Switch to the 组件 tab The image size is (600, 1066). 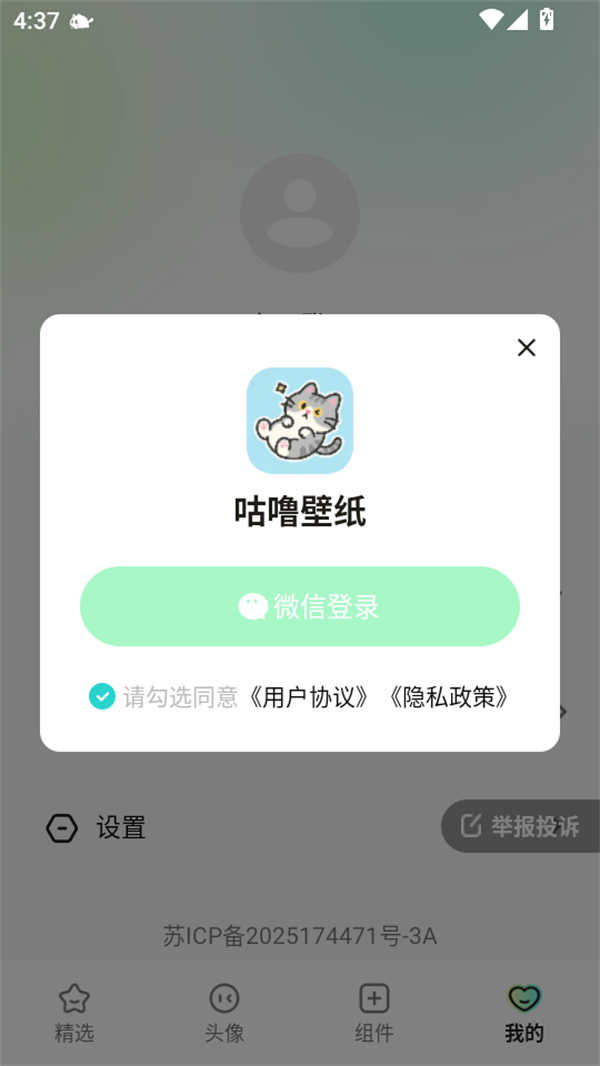click(x=374, y=1012)
